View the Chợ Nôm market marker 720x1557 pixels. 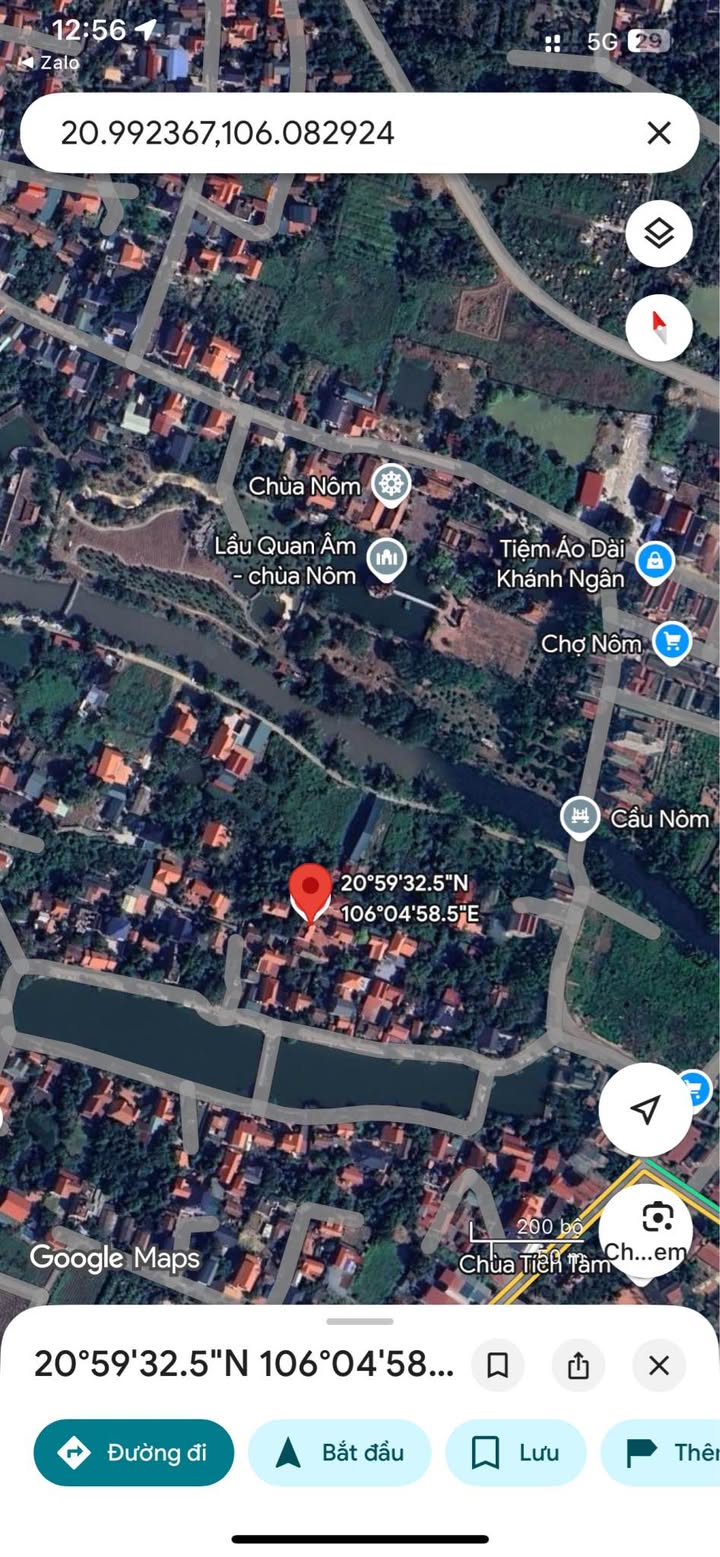tap(671, 642)
